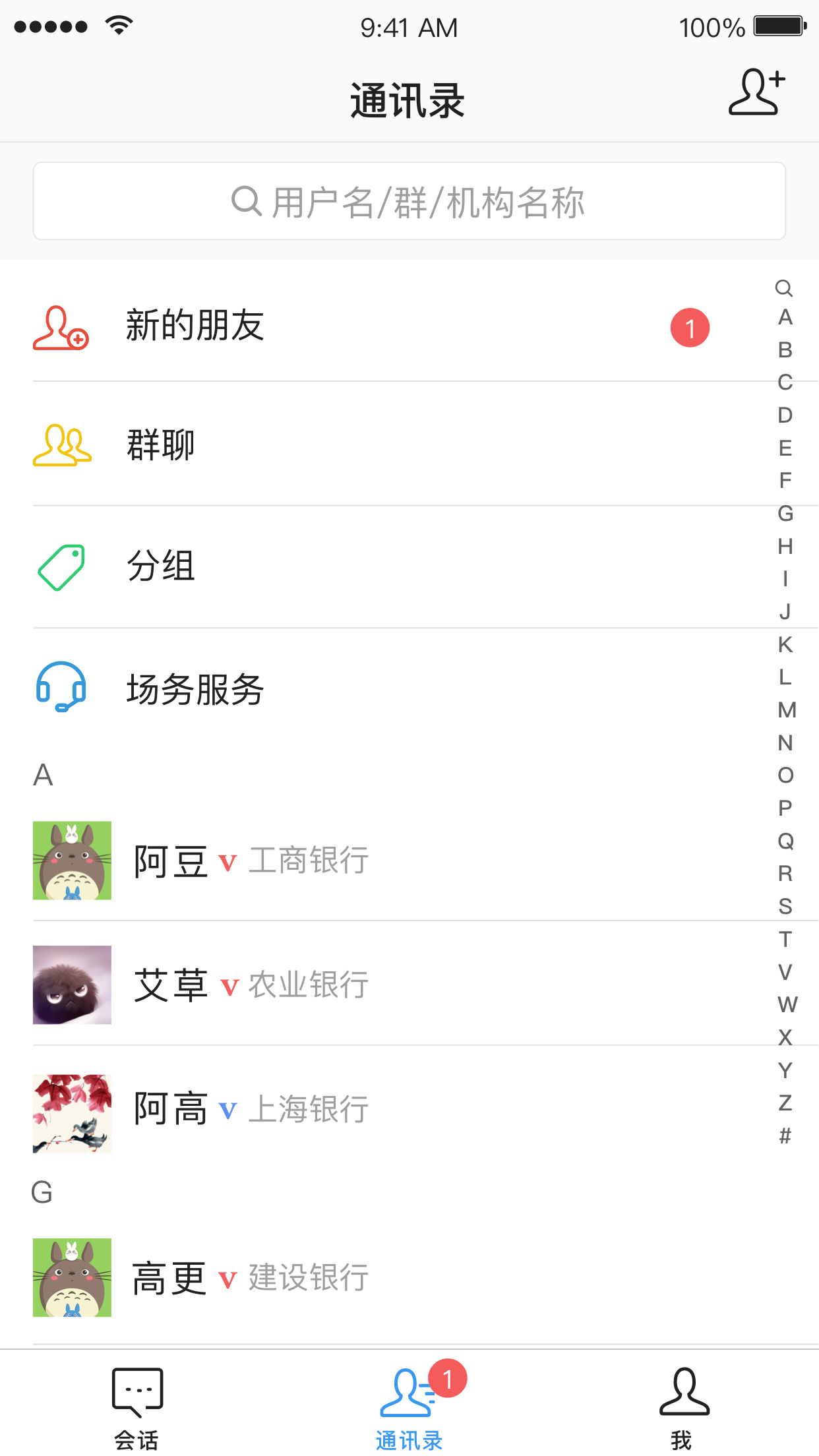Screen dimensions: 819x1456
Task: Select letter A in side index
Action: [785, 317]
